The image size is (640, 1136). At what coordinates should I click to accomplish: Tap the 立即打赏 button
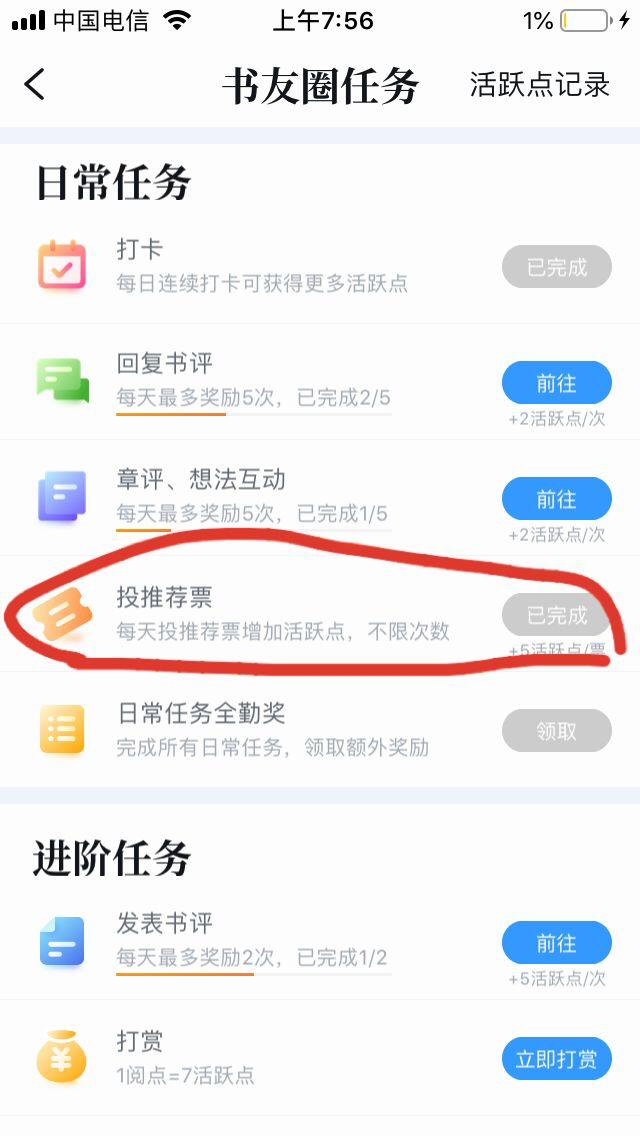(557, 1058)
